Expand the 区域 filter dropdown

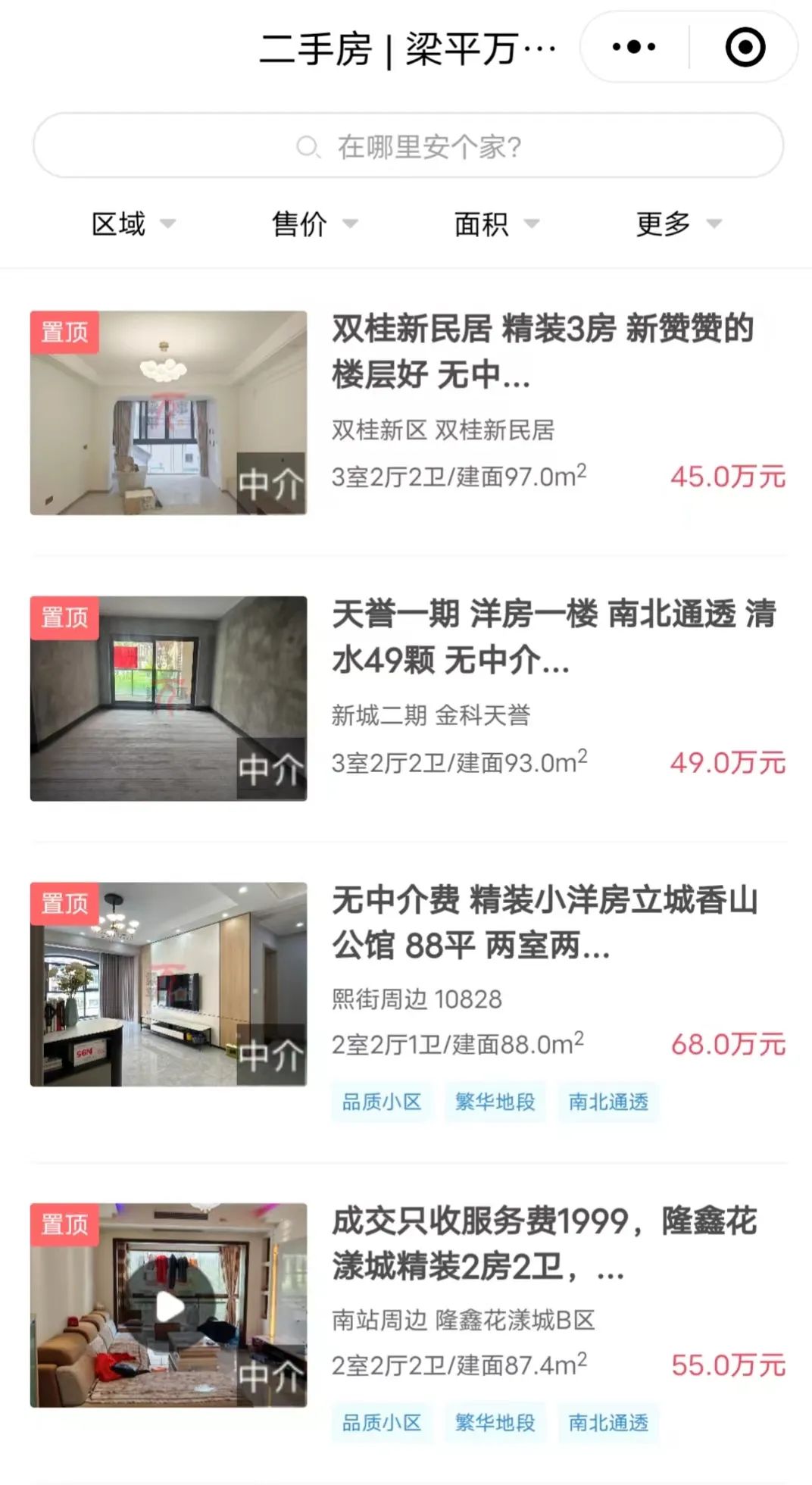click(133, 224)
